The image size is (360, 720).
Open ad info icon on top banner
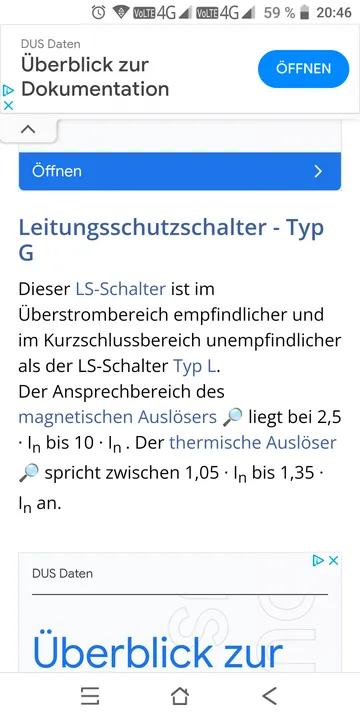8,90
